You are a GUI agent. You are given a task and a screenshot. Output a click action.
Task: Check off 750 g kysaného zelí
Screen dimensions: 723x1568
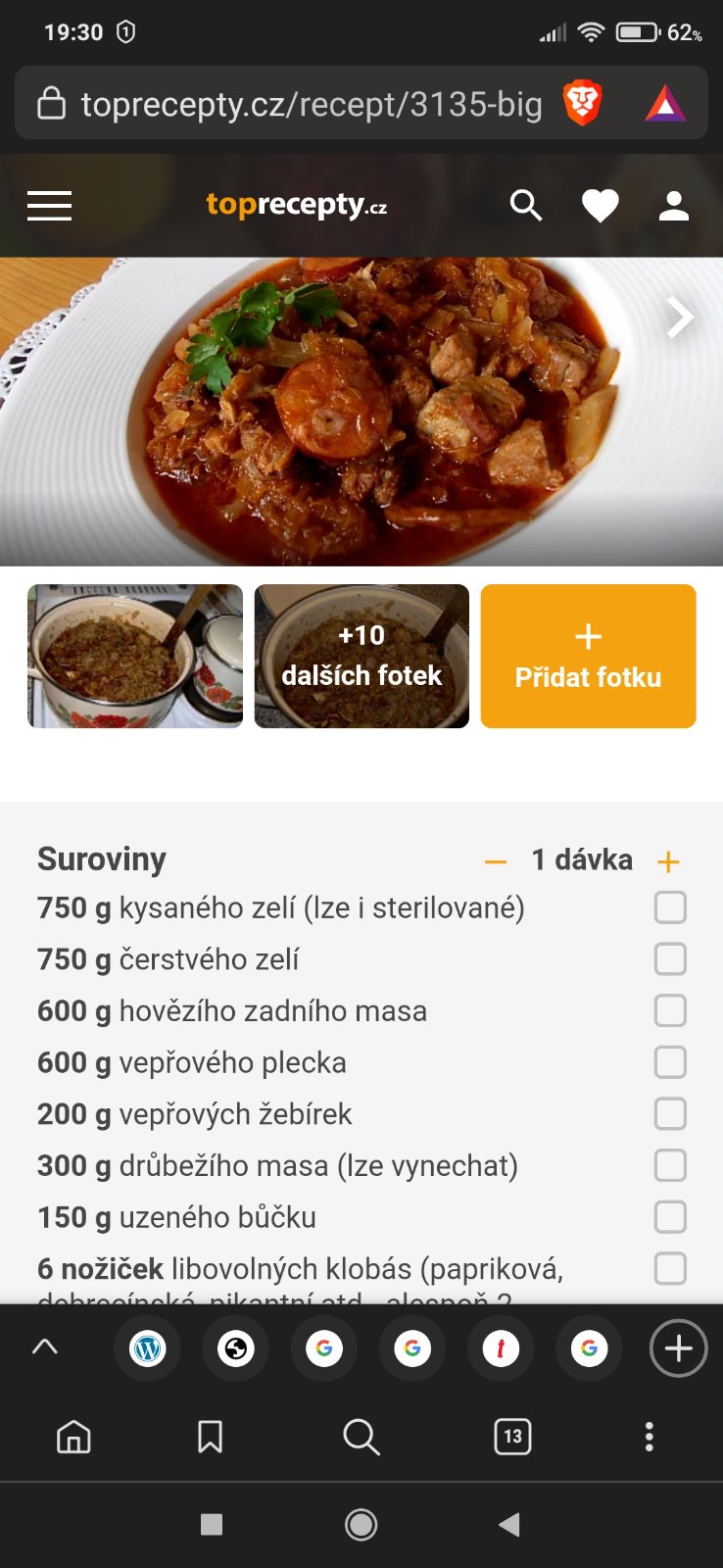pos(670,907)
